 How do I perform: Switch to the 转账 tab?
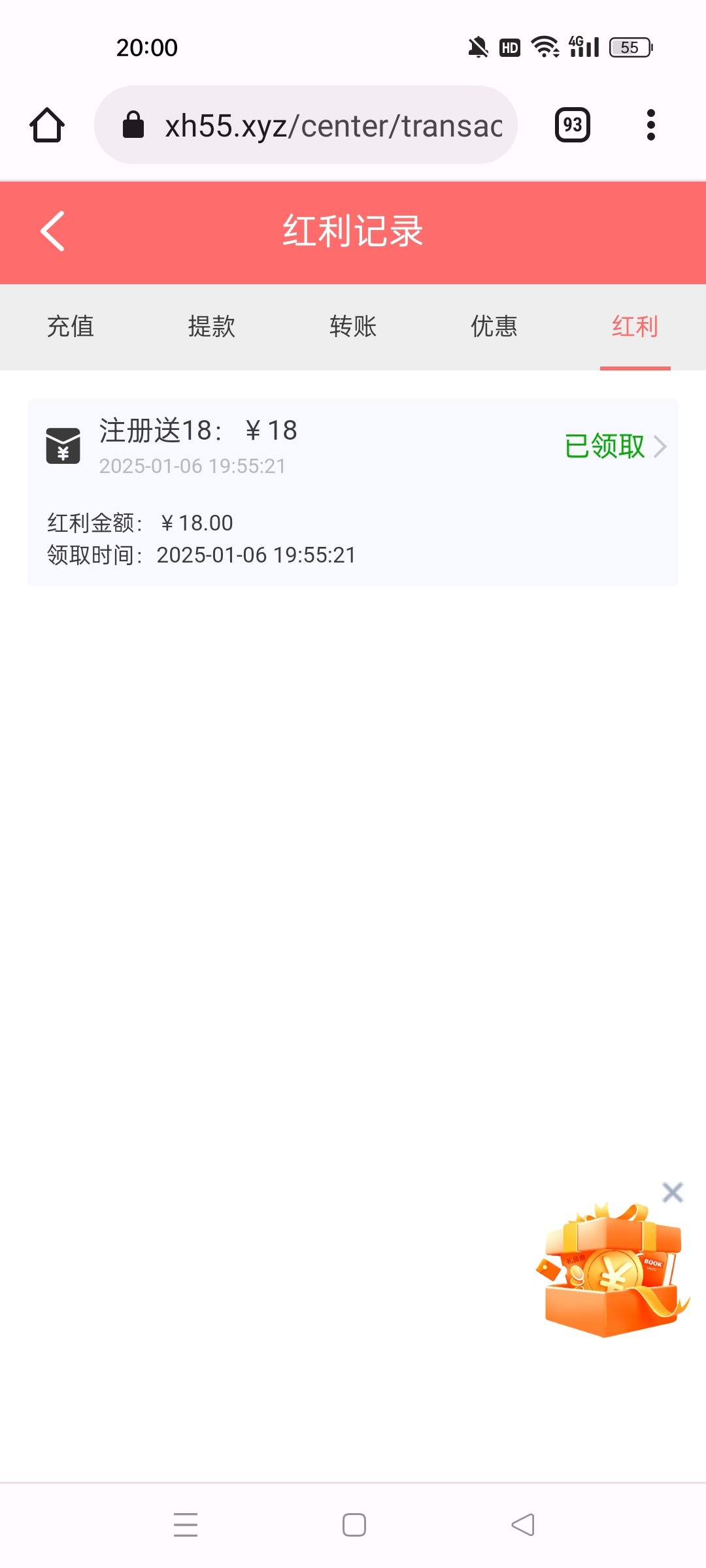click(353, 326)
